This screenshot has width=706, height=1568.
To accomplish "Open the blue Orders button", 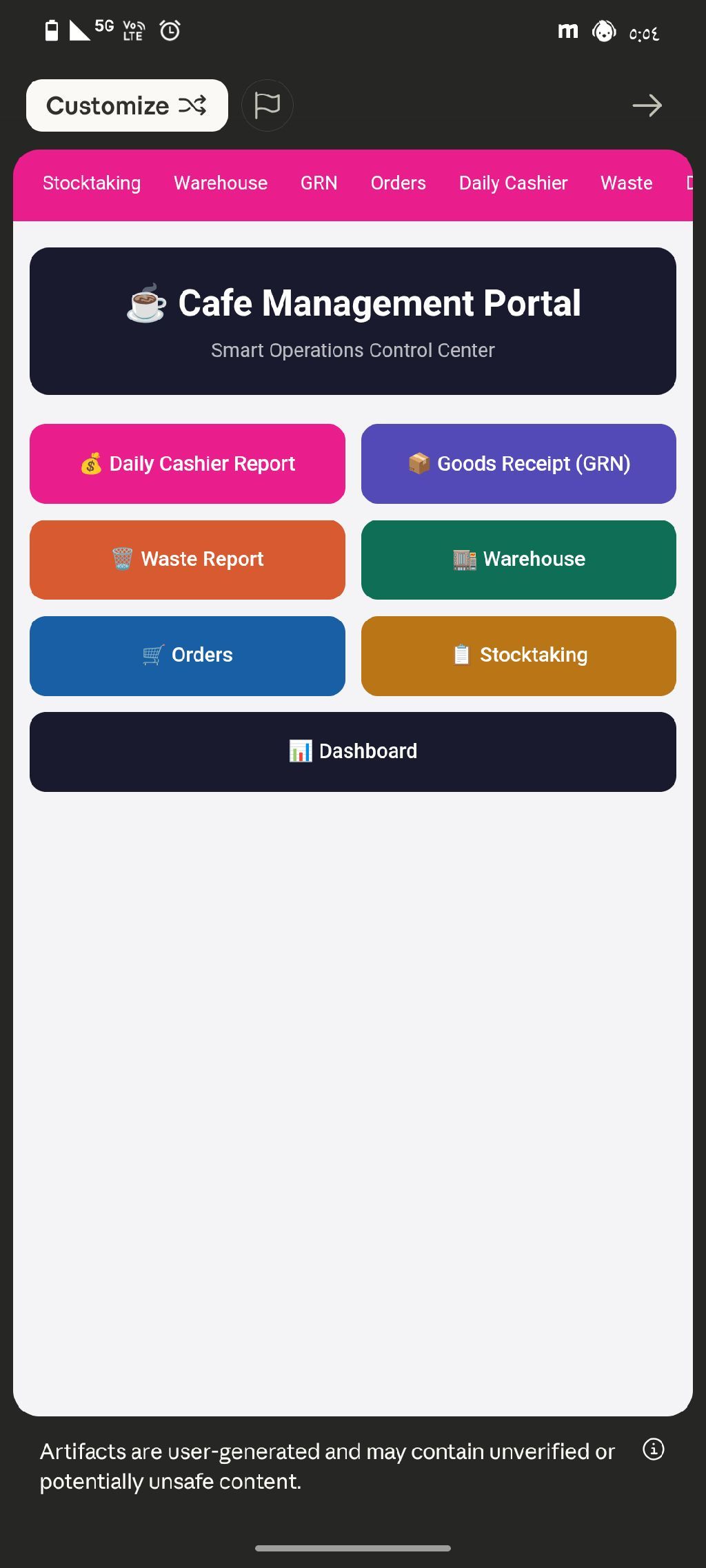I will tap(188, 655).
